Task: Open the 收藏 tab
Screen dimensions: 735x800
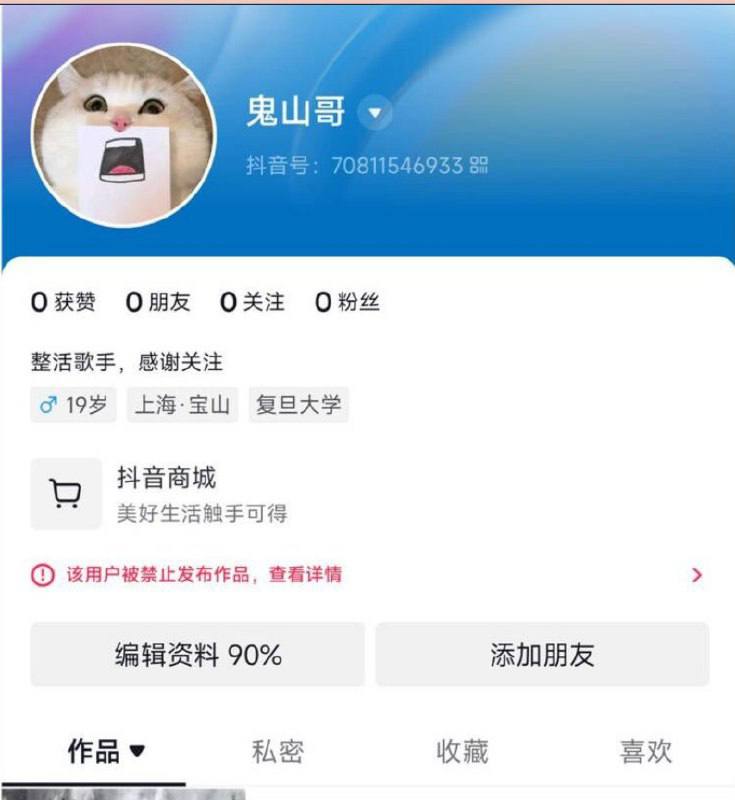Action: [x=461, y=748]
